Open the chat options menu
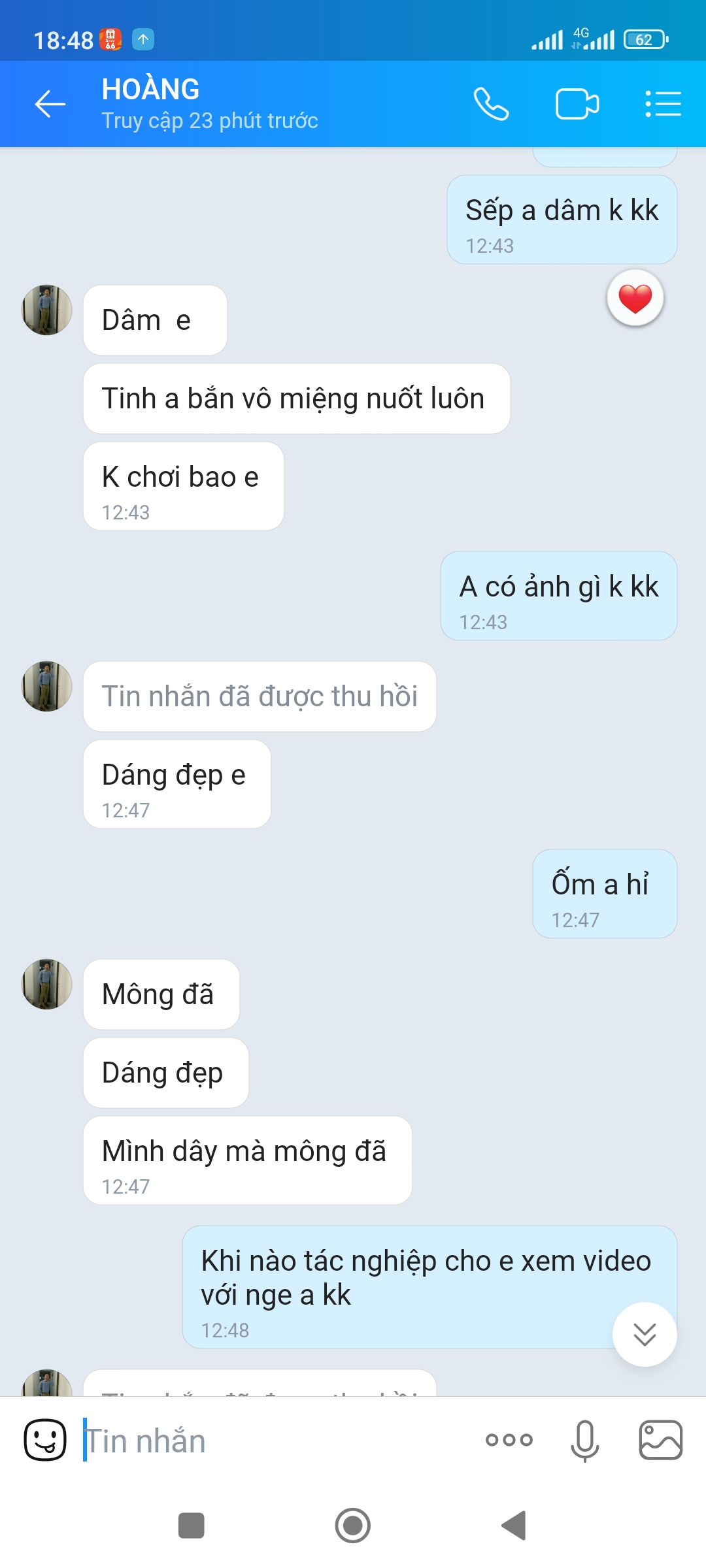 coord(663,104)
